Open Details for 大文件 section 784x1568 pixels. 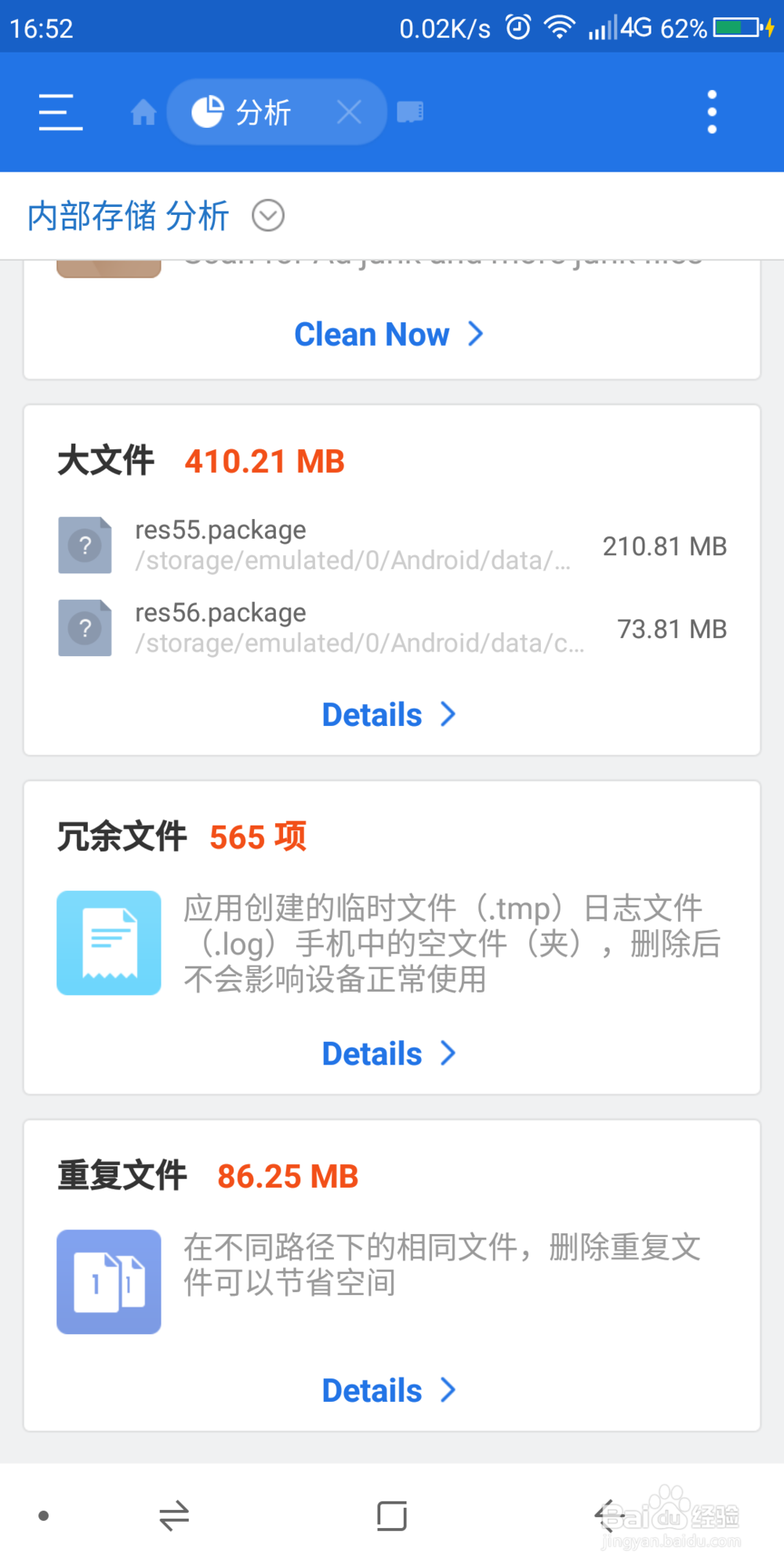pyautogui.click(x=390, y=714)
